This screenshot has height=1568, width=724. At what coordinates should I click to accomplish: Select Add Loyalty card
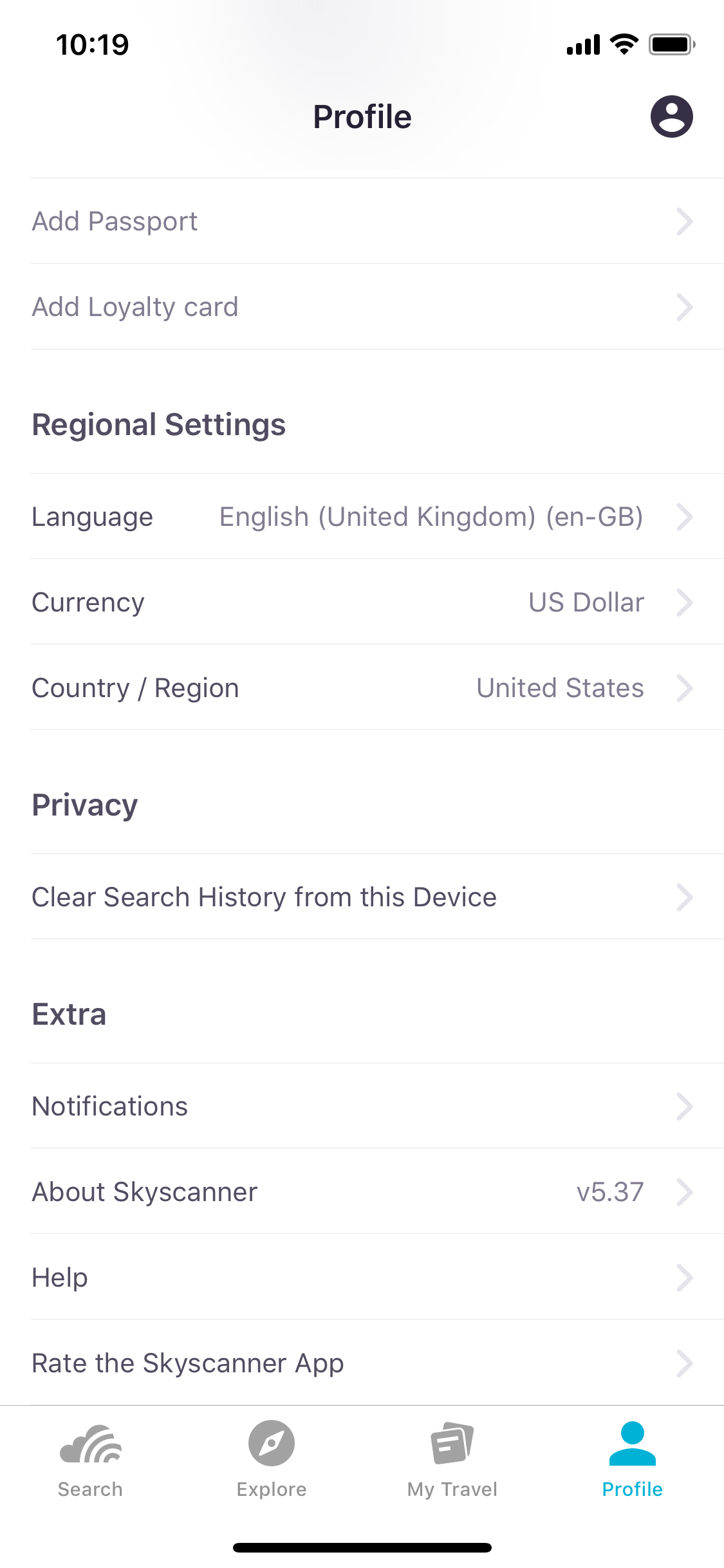click(x=377, y=306)
